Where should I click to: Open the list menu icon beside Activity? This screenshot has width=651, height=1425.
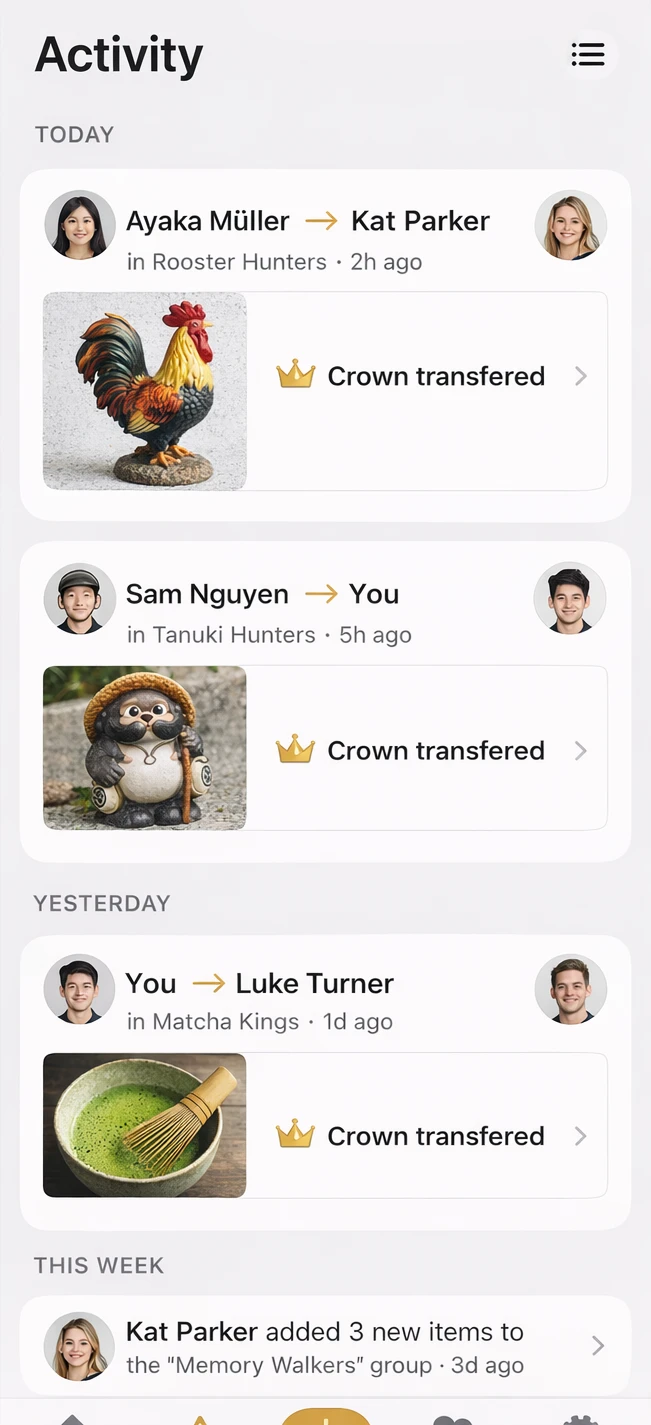coord(588,55)
